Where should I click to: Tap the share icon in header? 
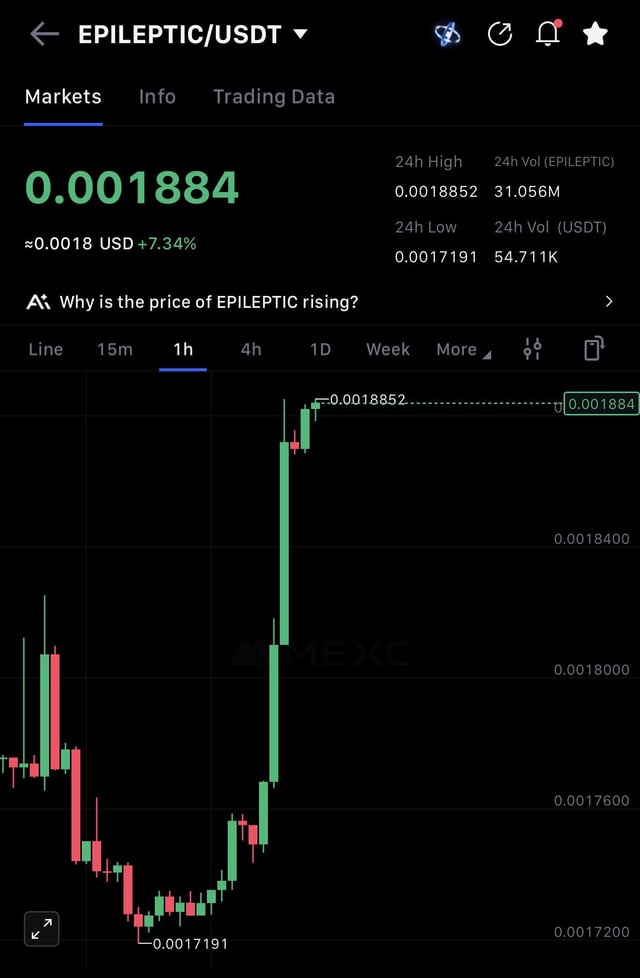click(499, 34)
